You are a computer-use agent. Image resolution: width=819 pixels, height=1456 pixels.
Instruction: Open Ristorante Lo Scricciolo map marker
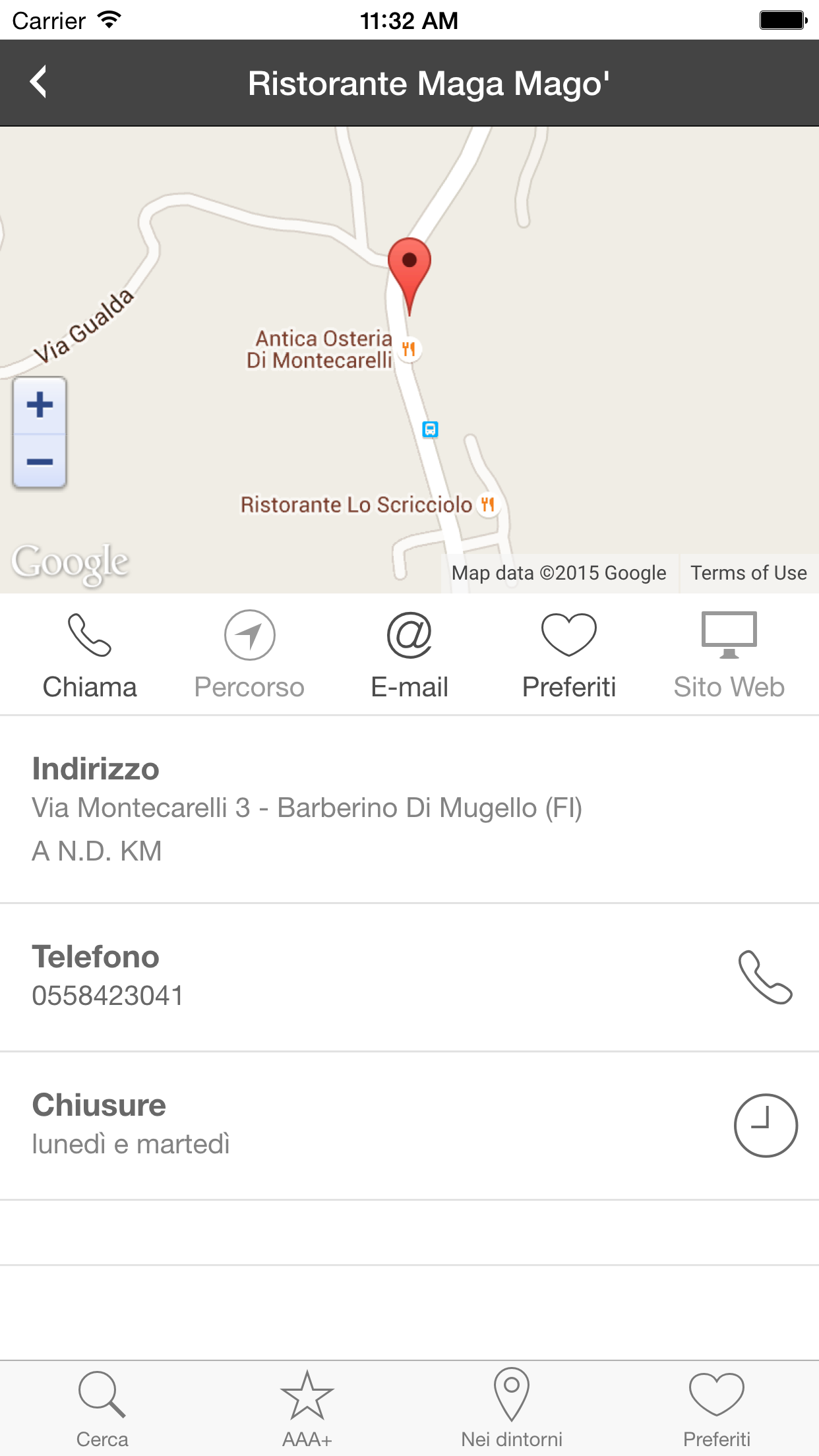click(487, 504)
